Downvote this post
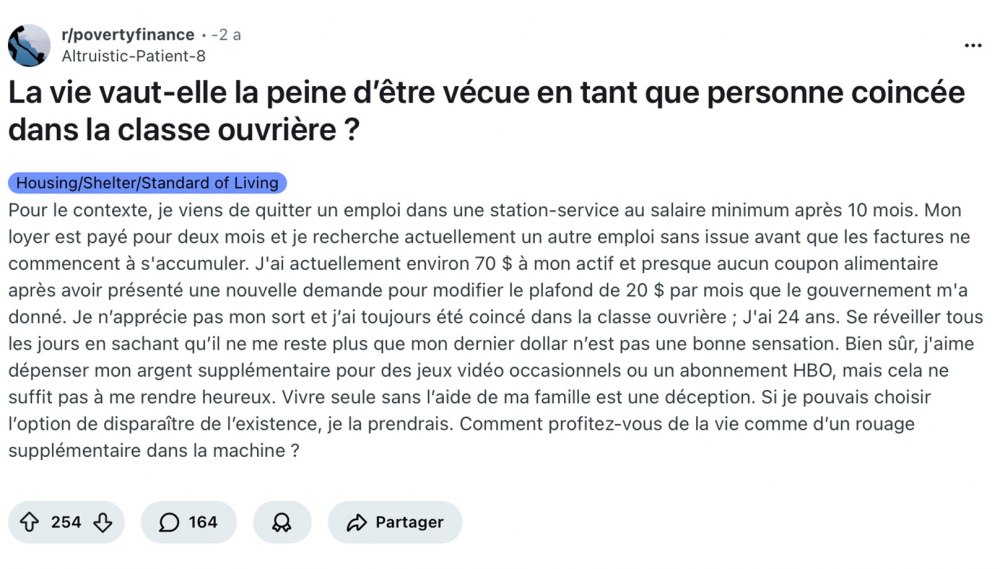The width and height of the screenshot is (1000, 569). [102, 522]
